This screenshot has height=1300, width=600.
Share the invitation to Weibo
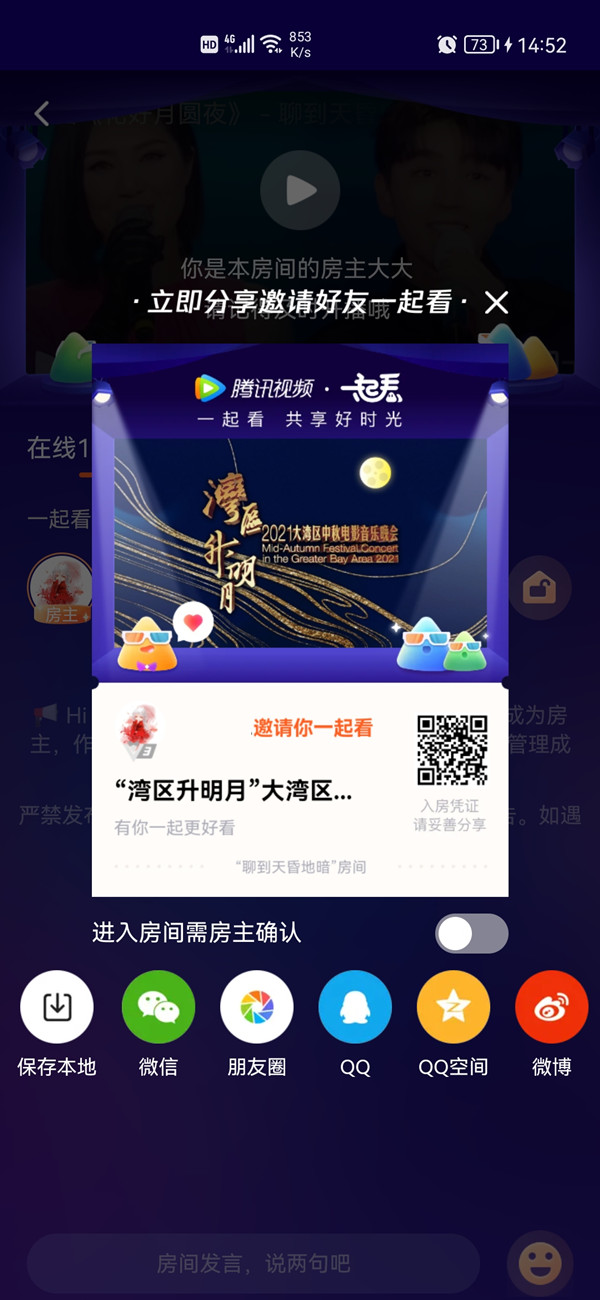(551, 1007)
